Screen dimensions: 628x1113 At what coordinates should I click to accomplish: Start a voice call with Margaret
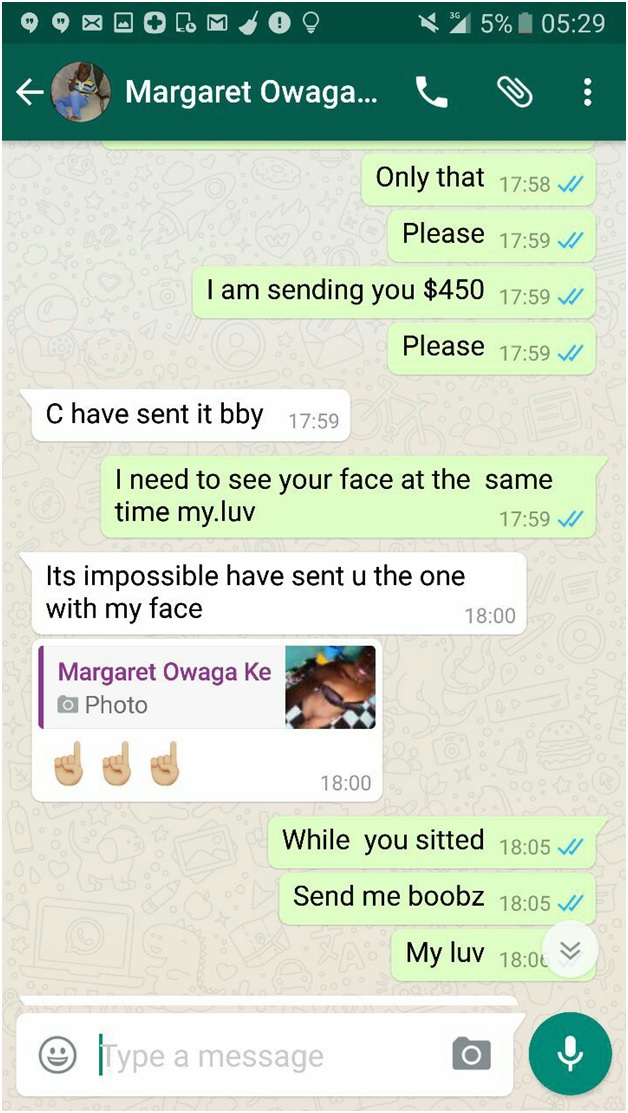431,93
